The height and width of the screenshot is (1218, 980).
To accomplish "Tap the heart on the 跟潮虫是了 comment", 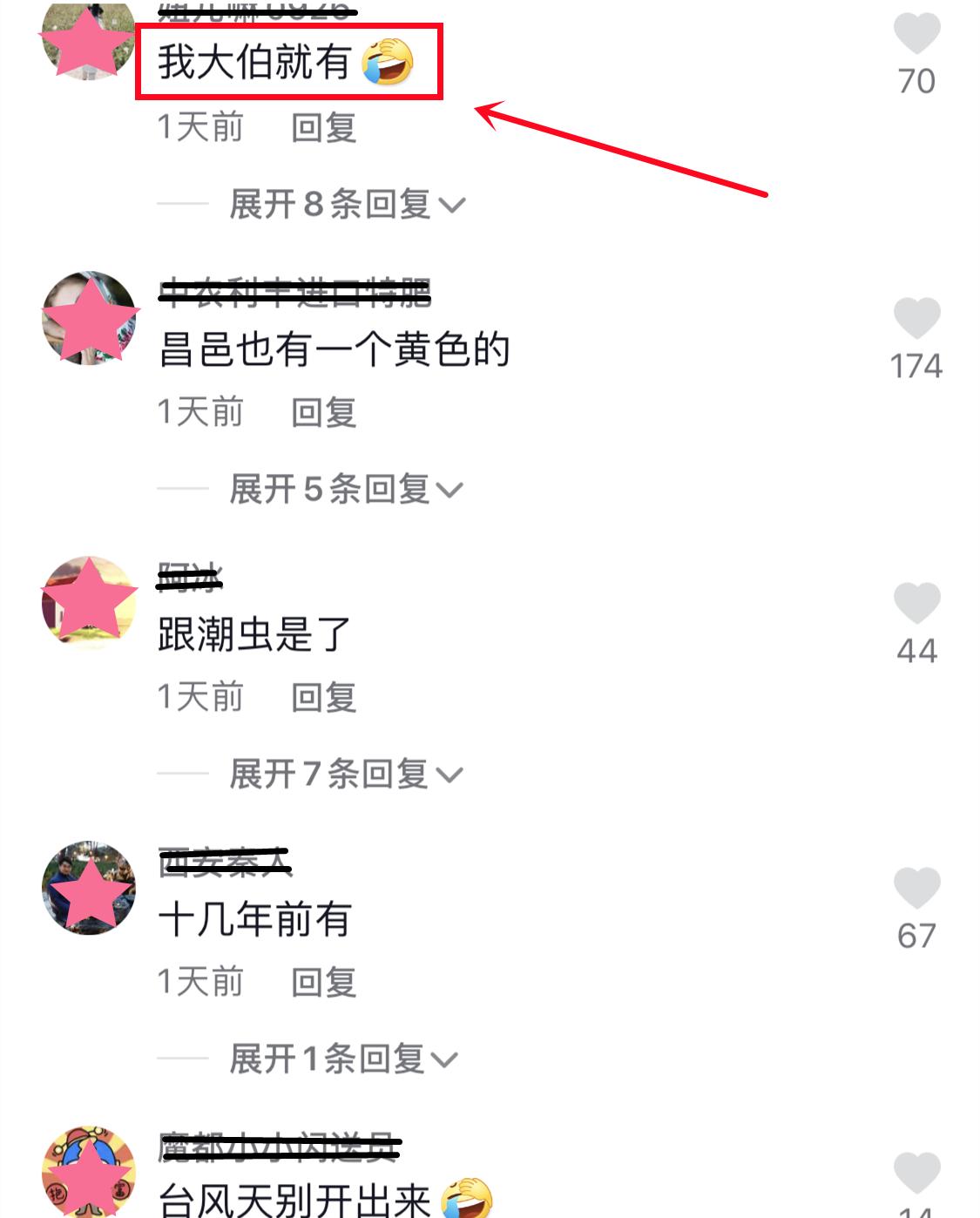I will point(916,601).
